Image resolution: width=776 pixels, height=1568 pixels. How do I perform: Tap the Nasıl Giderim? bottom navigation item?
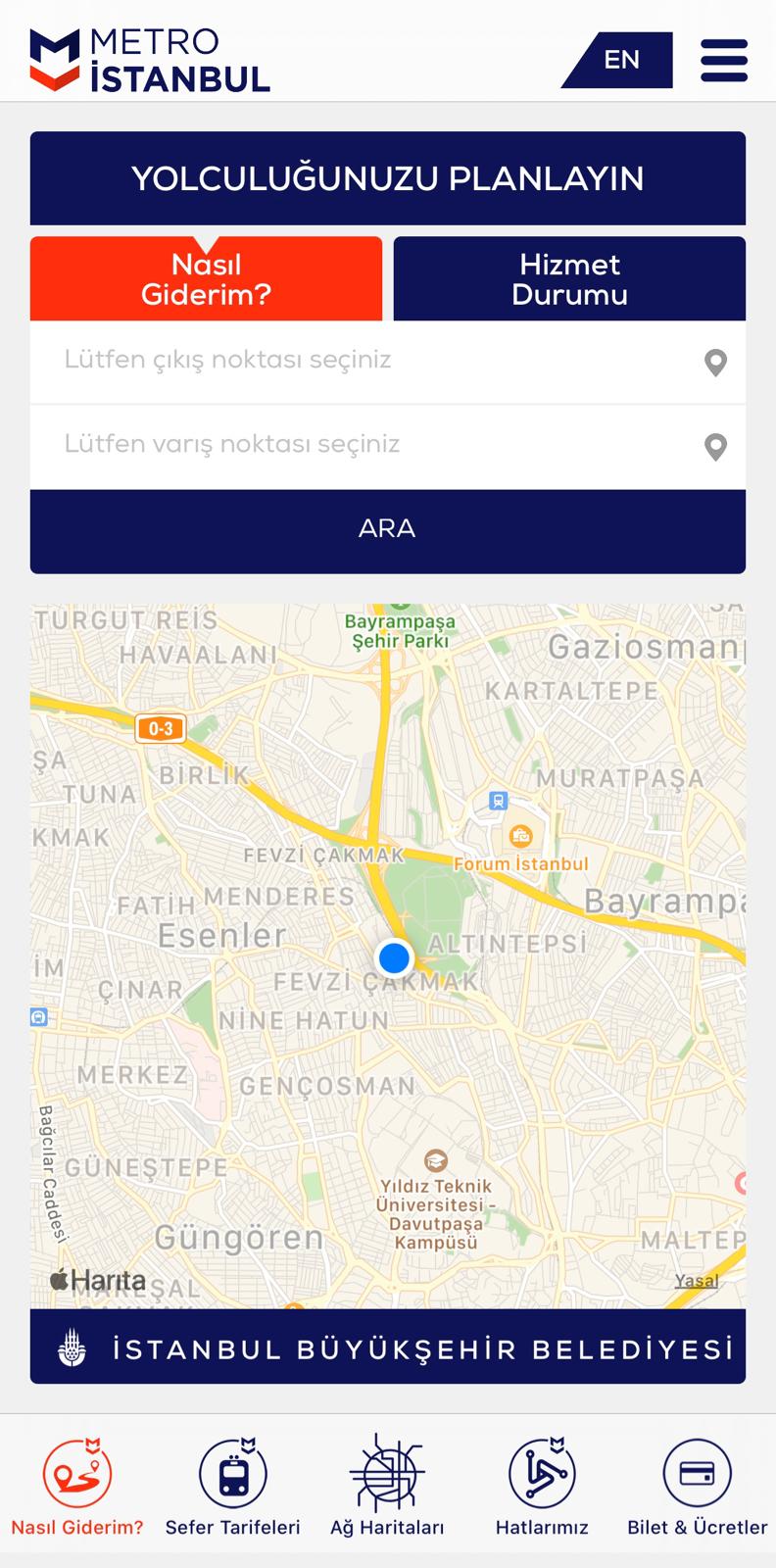pyautogui.click(x=77, y=1487)
